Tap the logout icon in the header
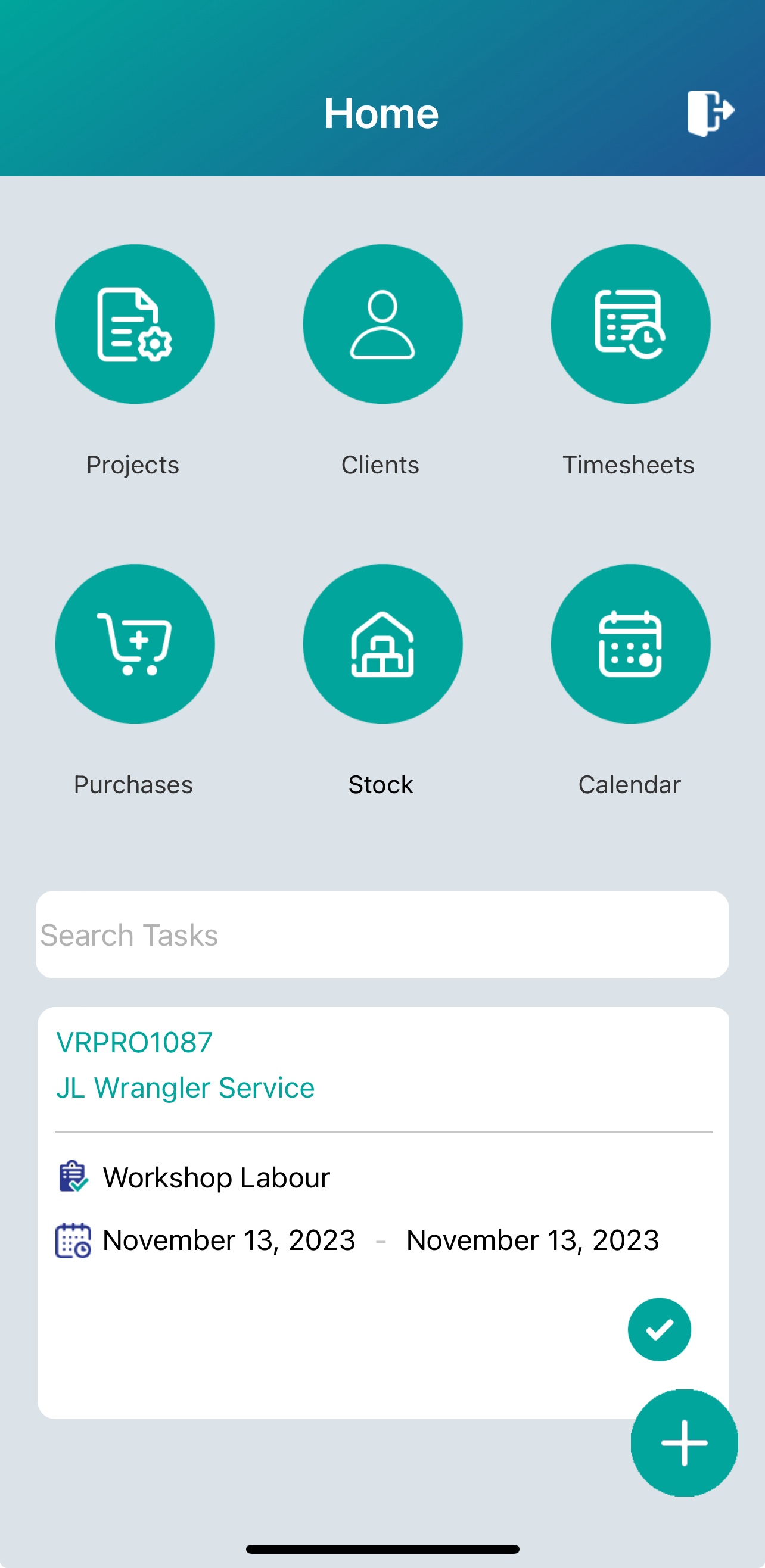 (710, 112)
